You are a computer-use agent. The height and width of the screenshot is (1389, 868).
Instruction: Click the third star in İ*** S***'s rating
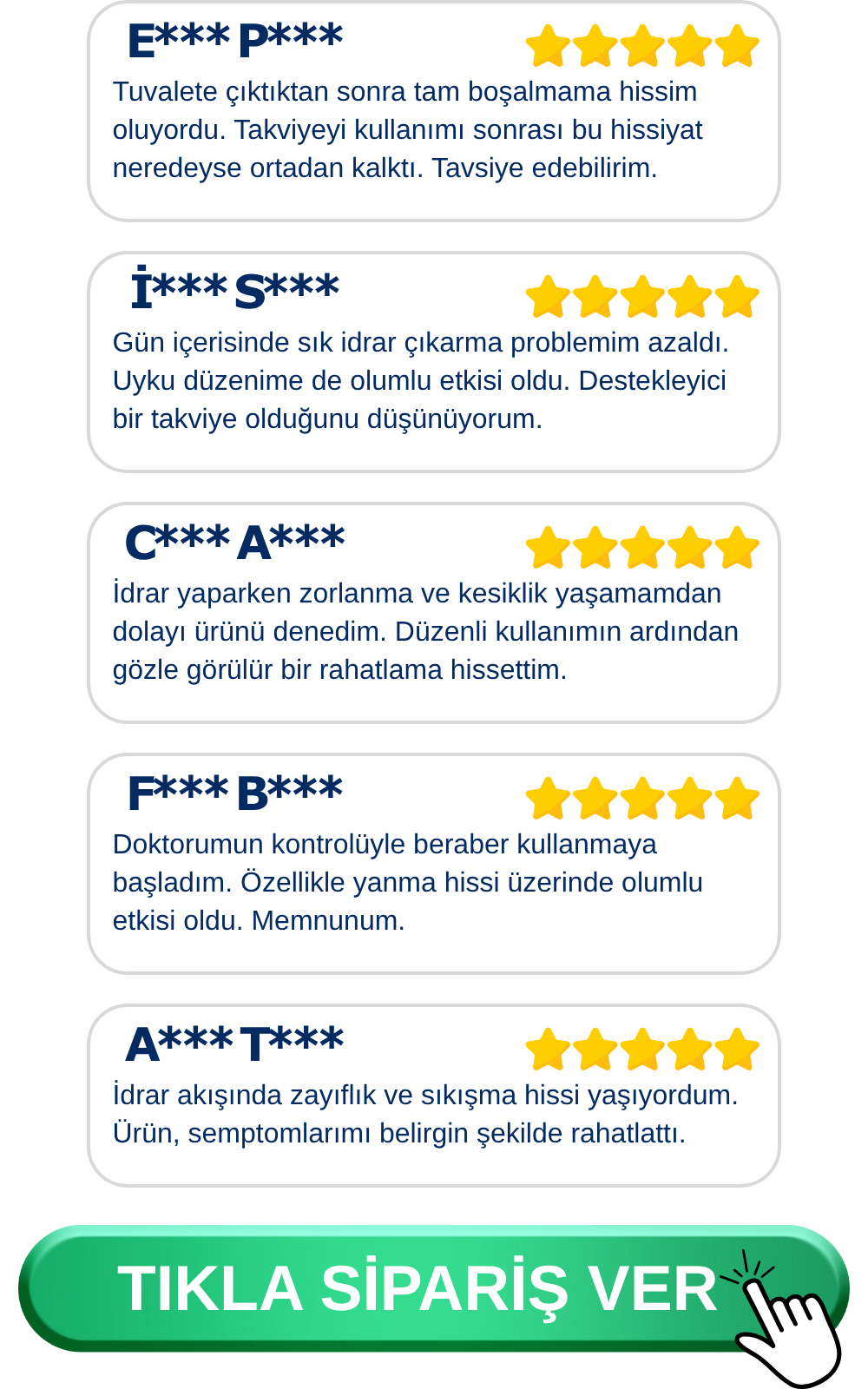pos(642,297)
